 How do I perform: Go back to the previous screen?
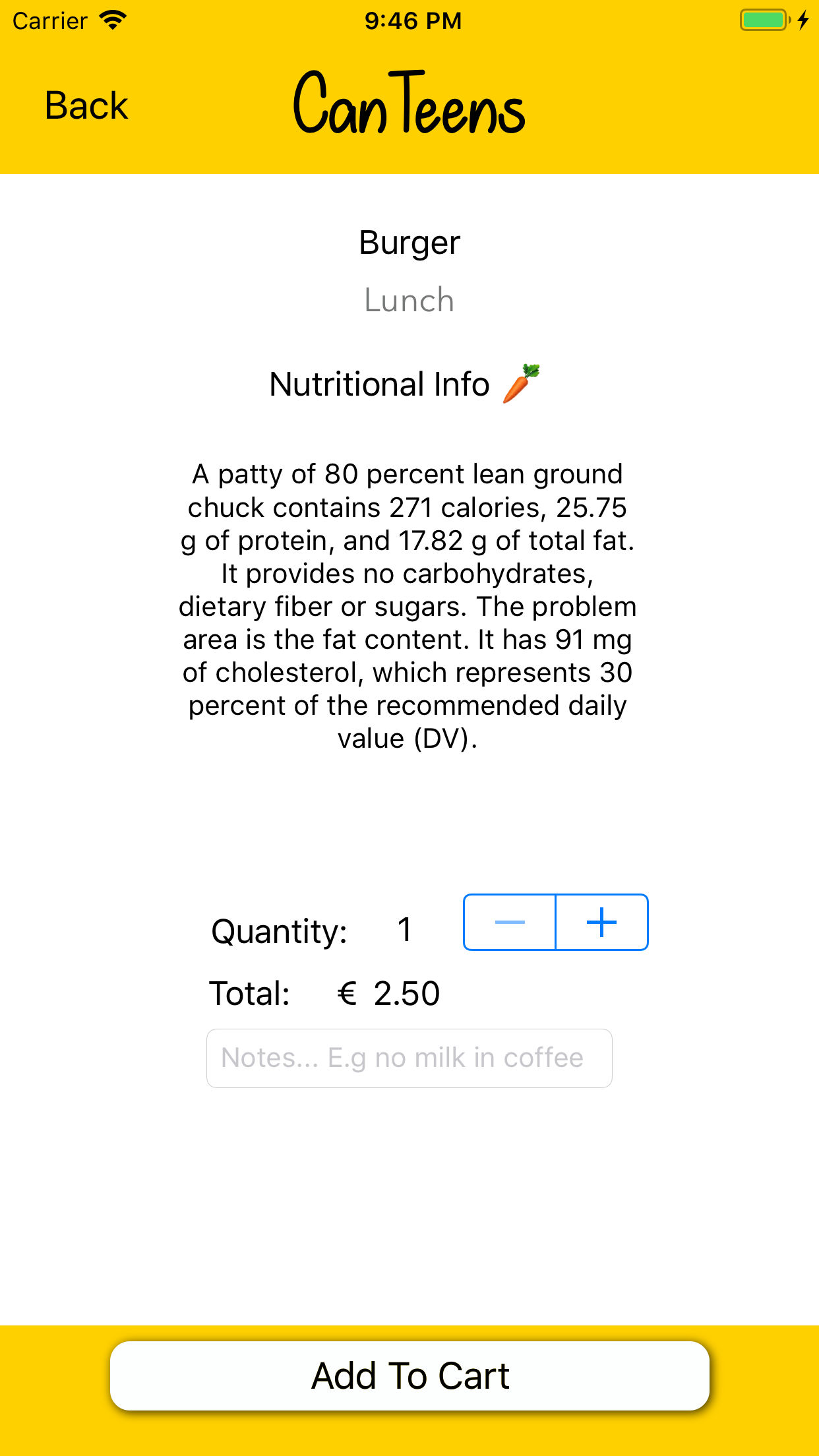86,106
